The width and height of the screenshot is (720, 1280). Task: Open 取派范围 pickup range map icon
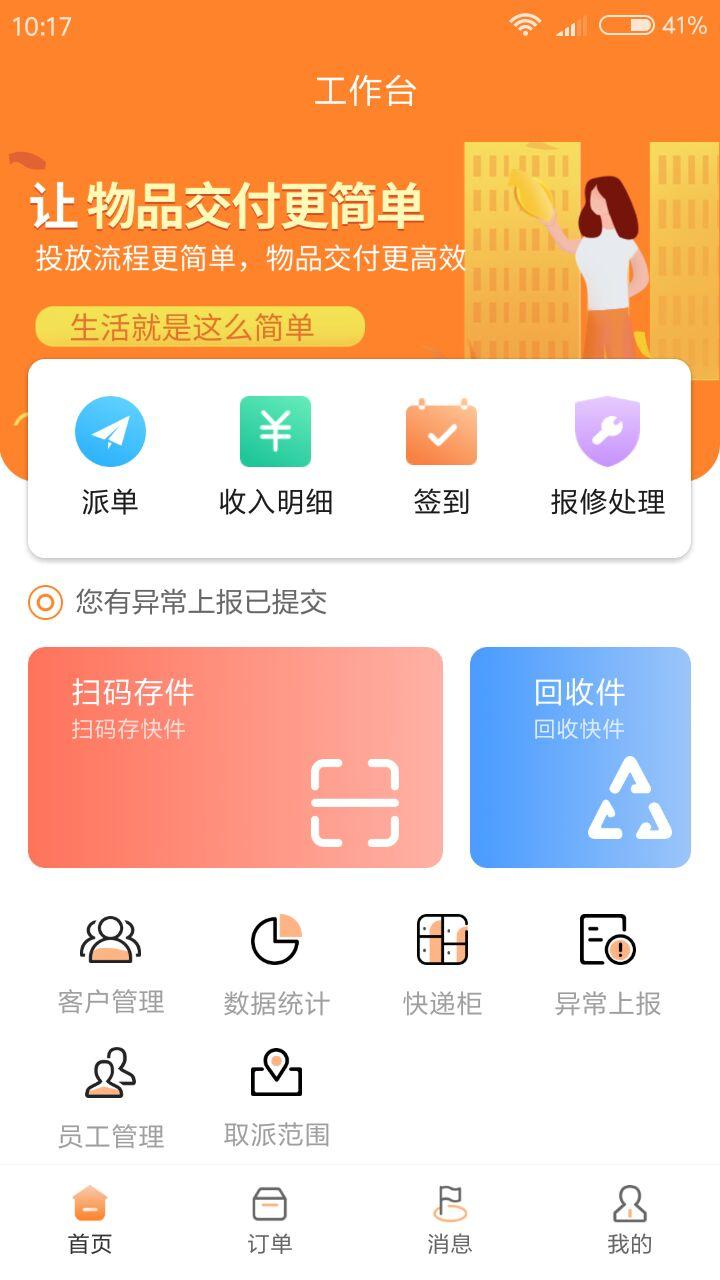point(276,1072)
